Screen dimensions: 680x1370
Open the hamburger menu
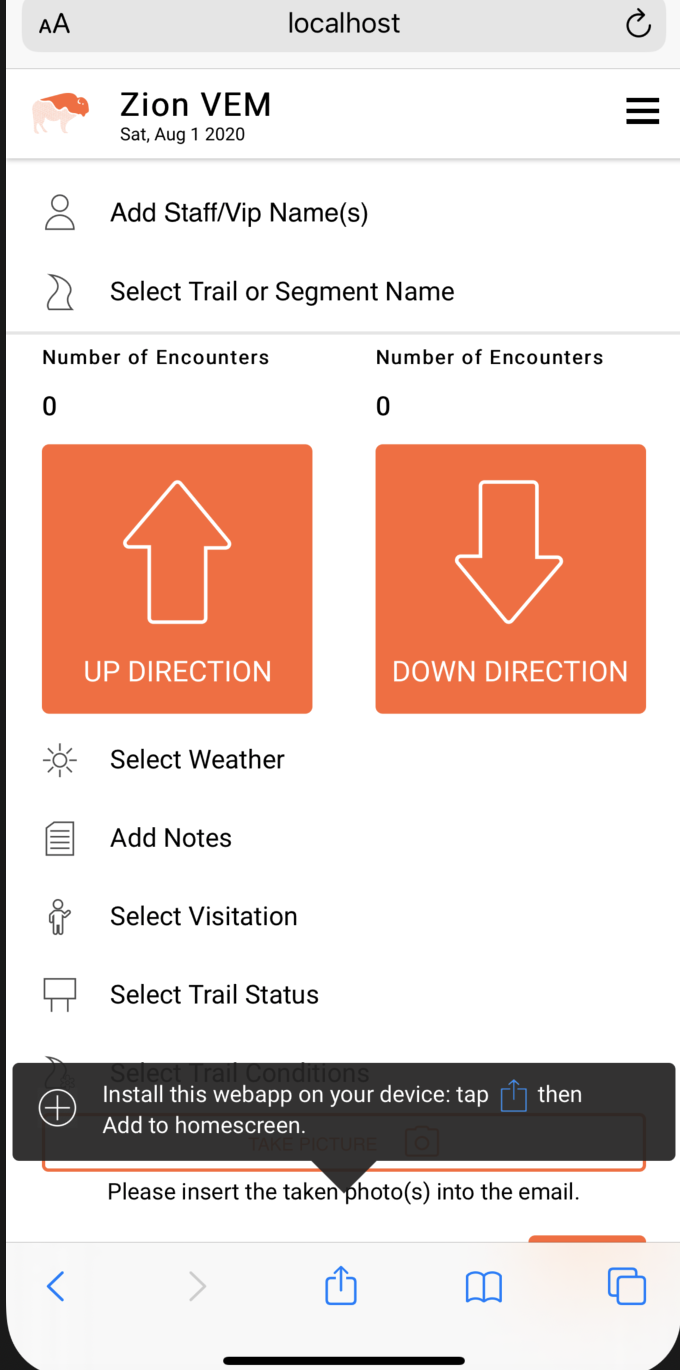[642, 111]
